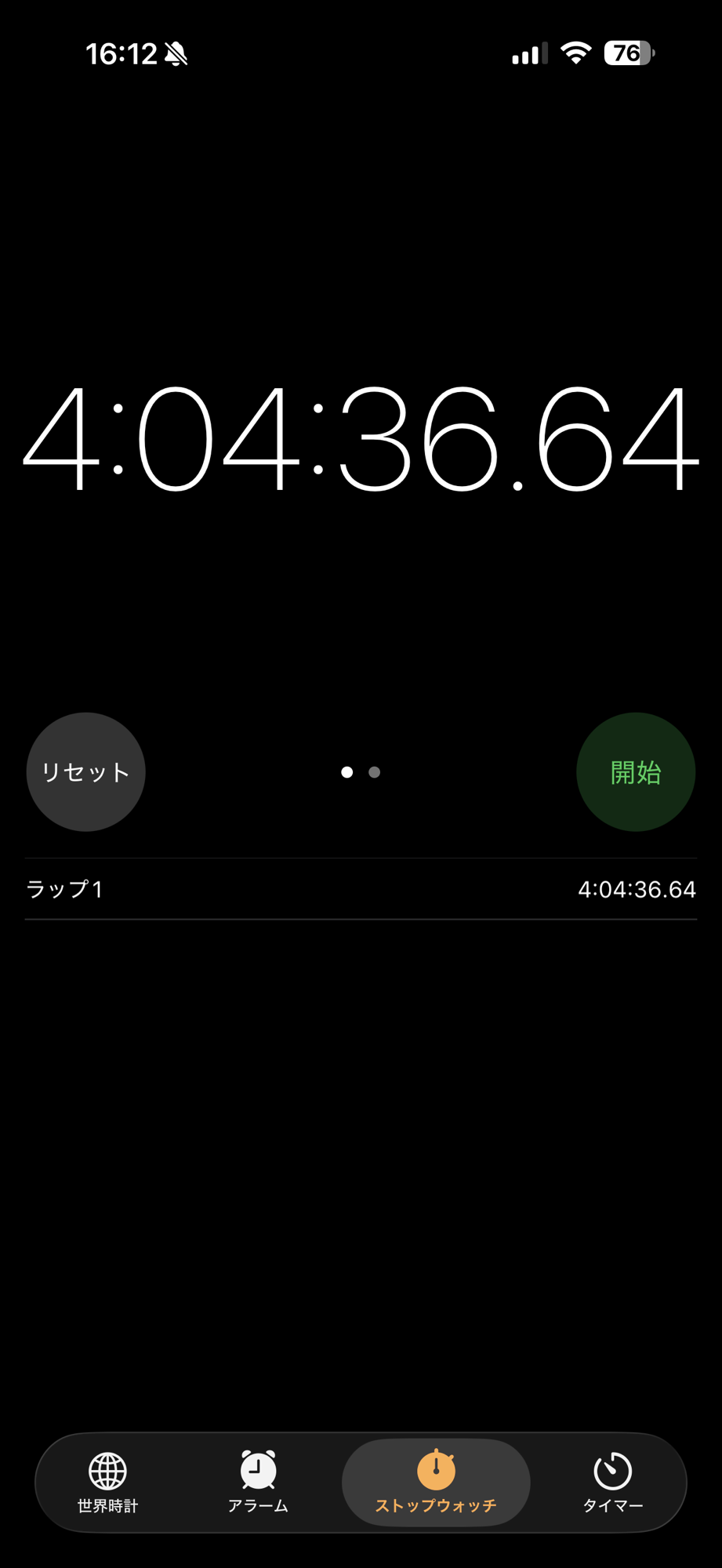
Task: Switch to the 世界時計 tab
Action: click(108, 1482)
